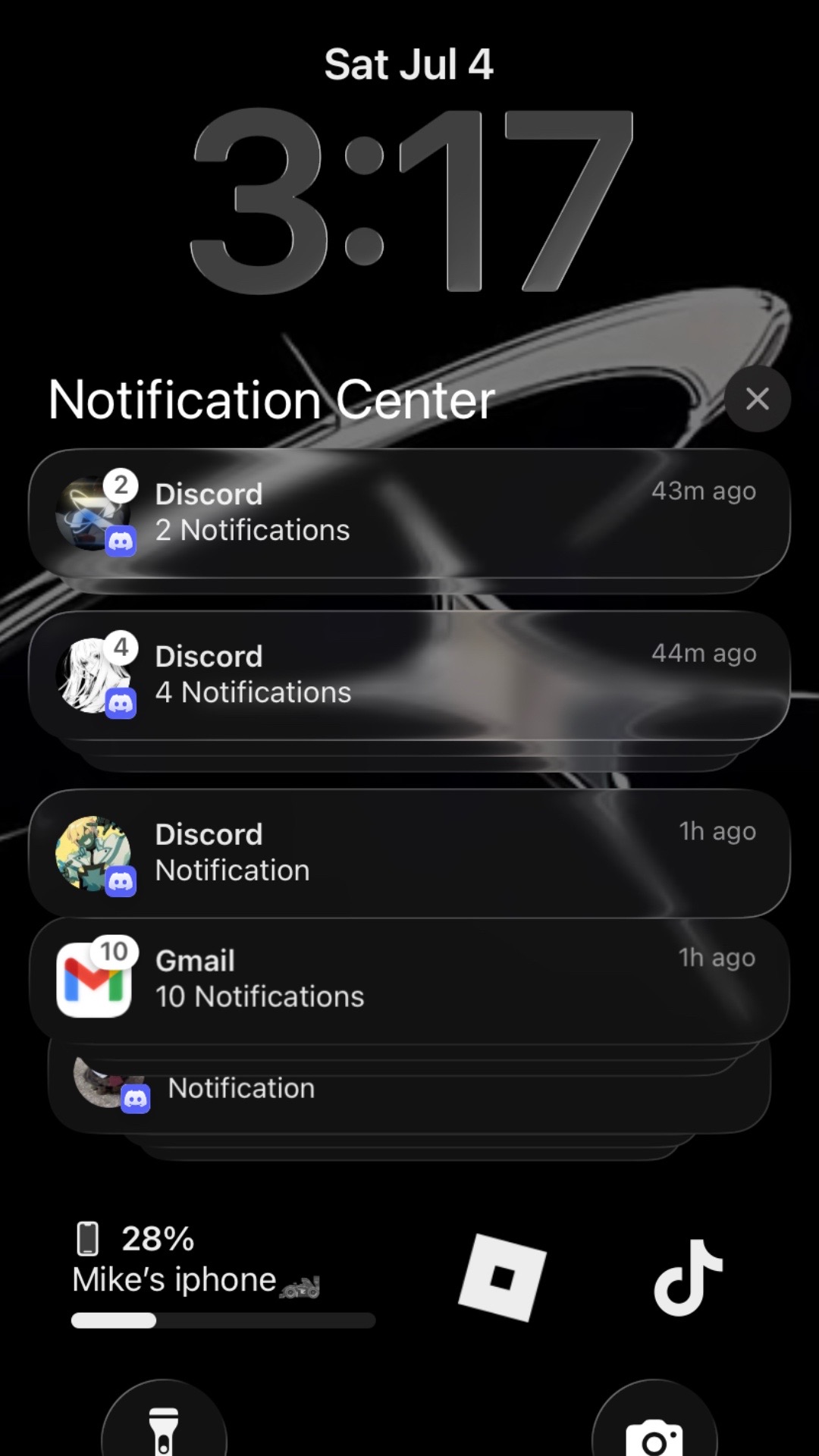Clear Notification Center with the X button
Image resolution: width=819 pixels, height=1456 pixels.
click(757, 399)
